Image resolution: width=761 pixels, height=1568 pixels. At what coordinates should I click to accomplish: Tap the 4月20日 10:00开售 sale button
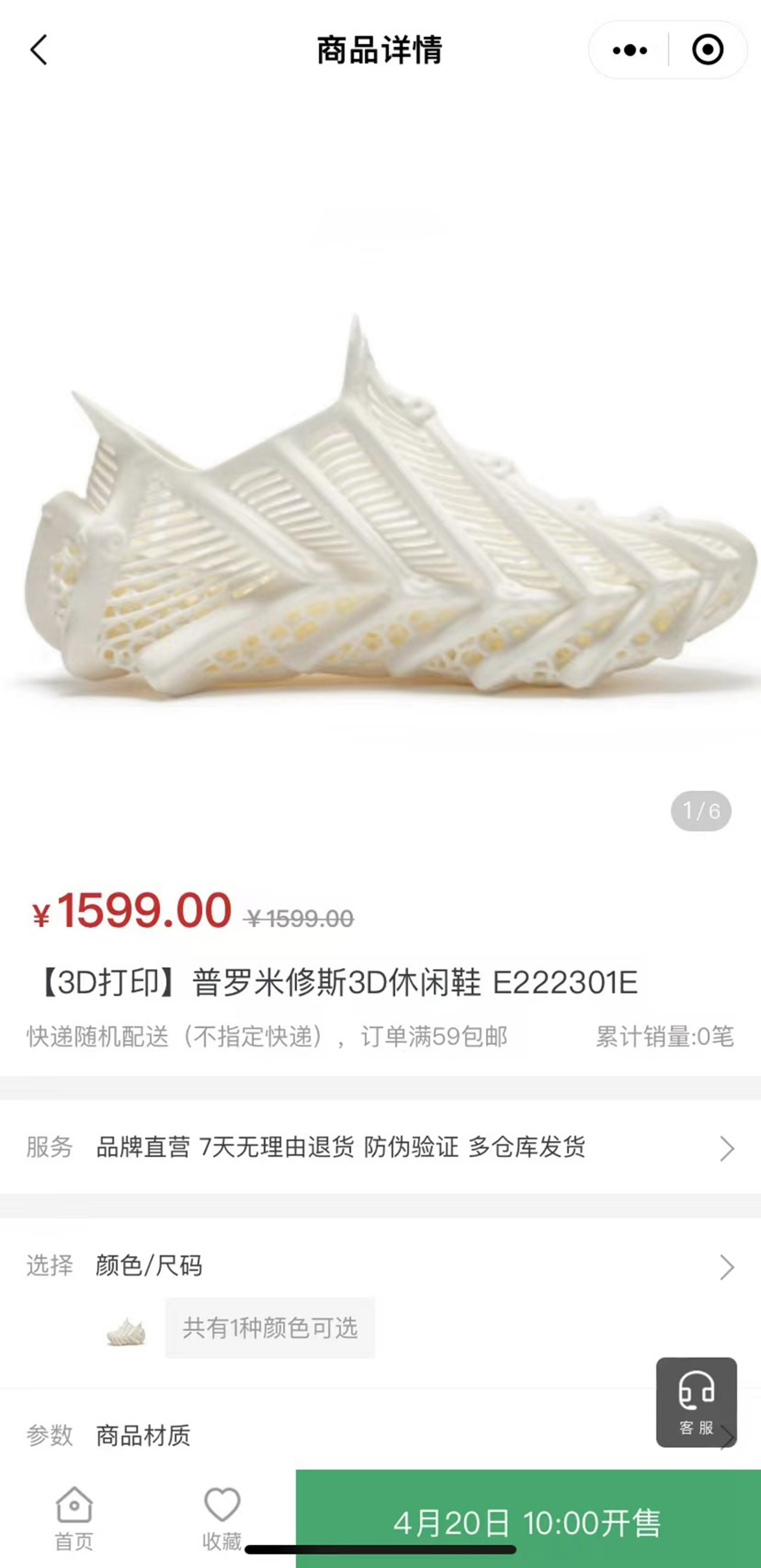coord(527,1523)
